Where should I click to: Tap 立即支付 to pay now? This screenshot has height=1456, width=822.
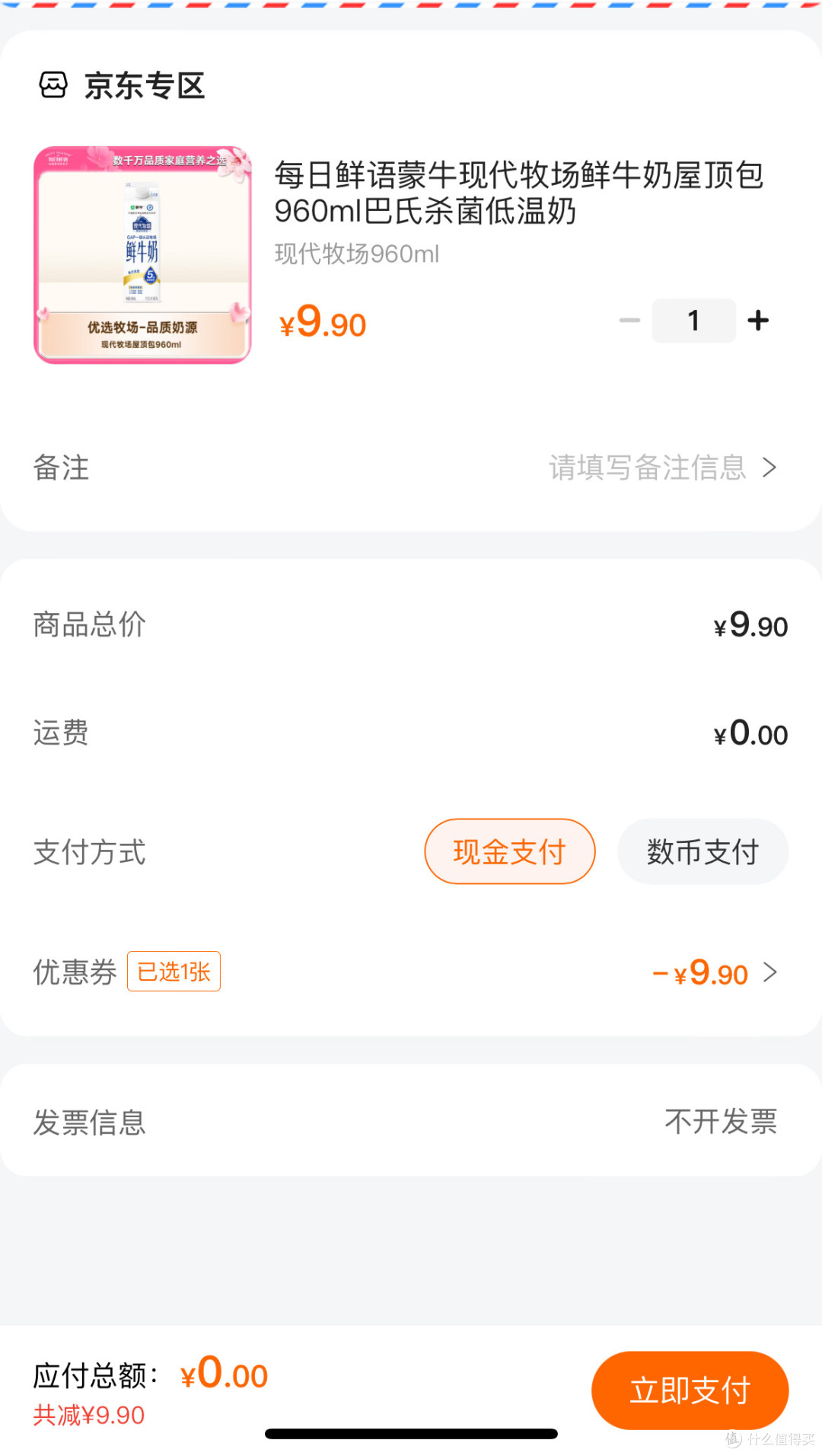(690, 1390)
